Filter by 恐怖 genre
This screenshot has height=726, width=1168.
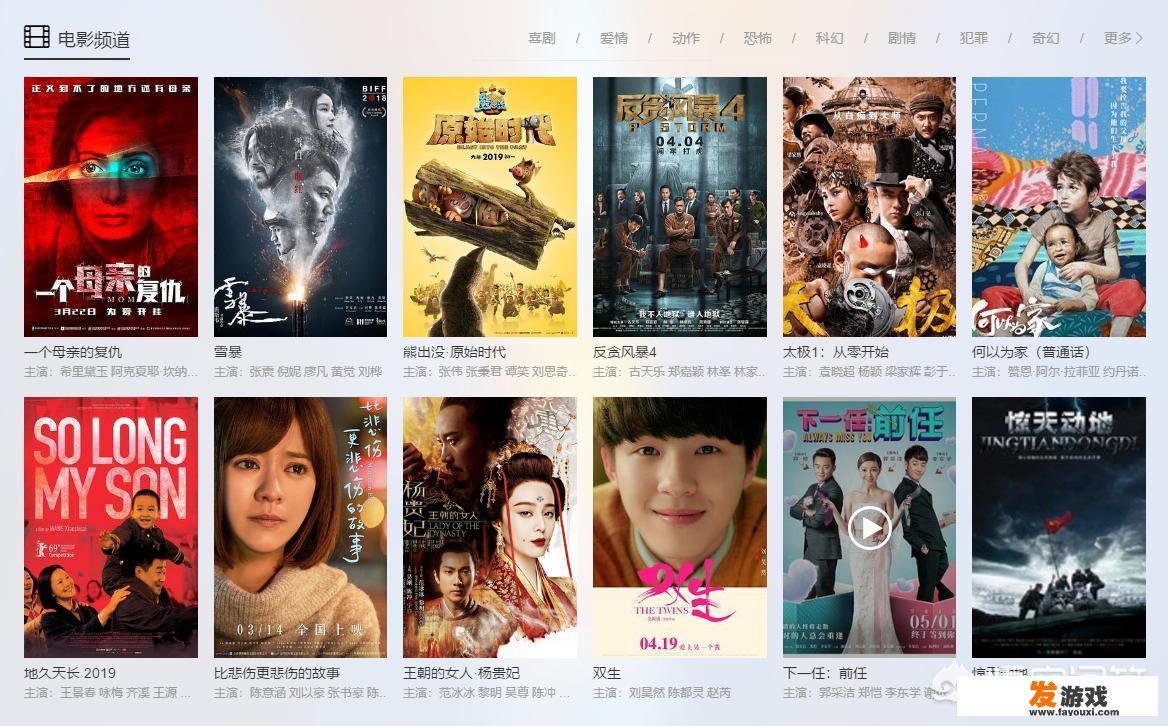(x=757, y=38)
